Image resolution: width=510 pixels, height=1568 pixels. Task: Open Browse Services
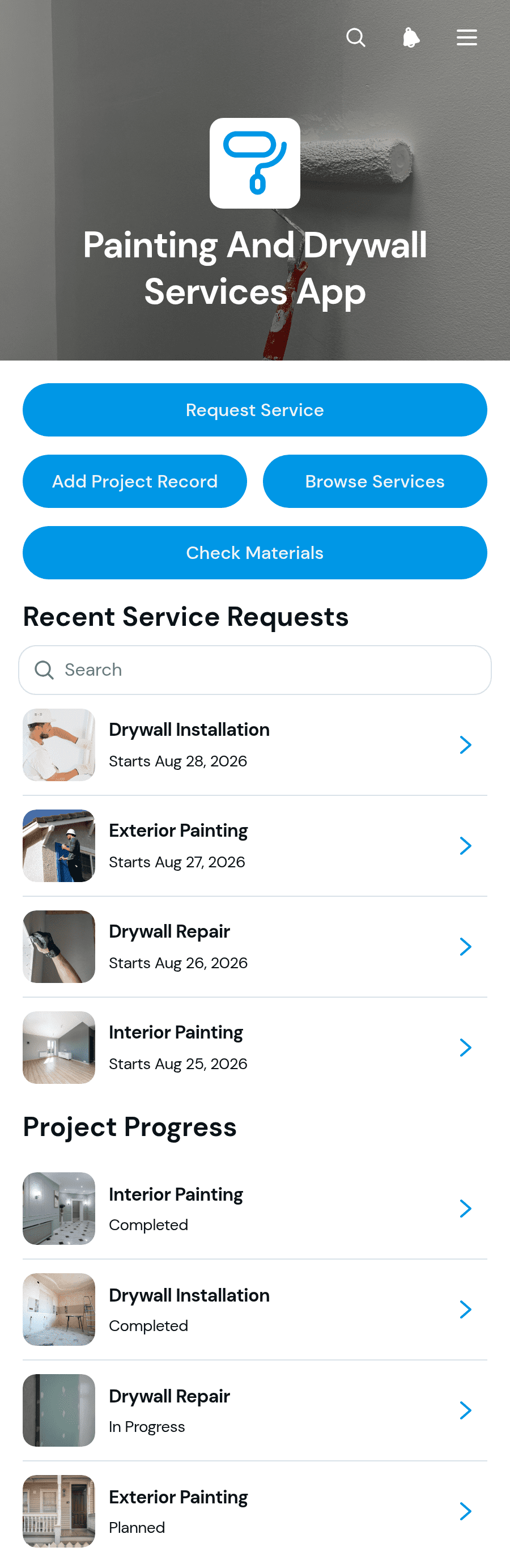[375, 481]
